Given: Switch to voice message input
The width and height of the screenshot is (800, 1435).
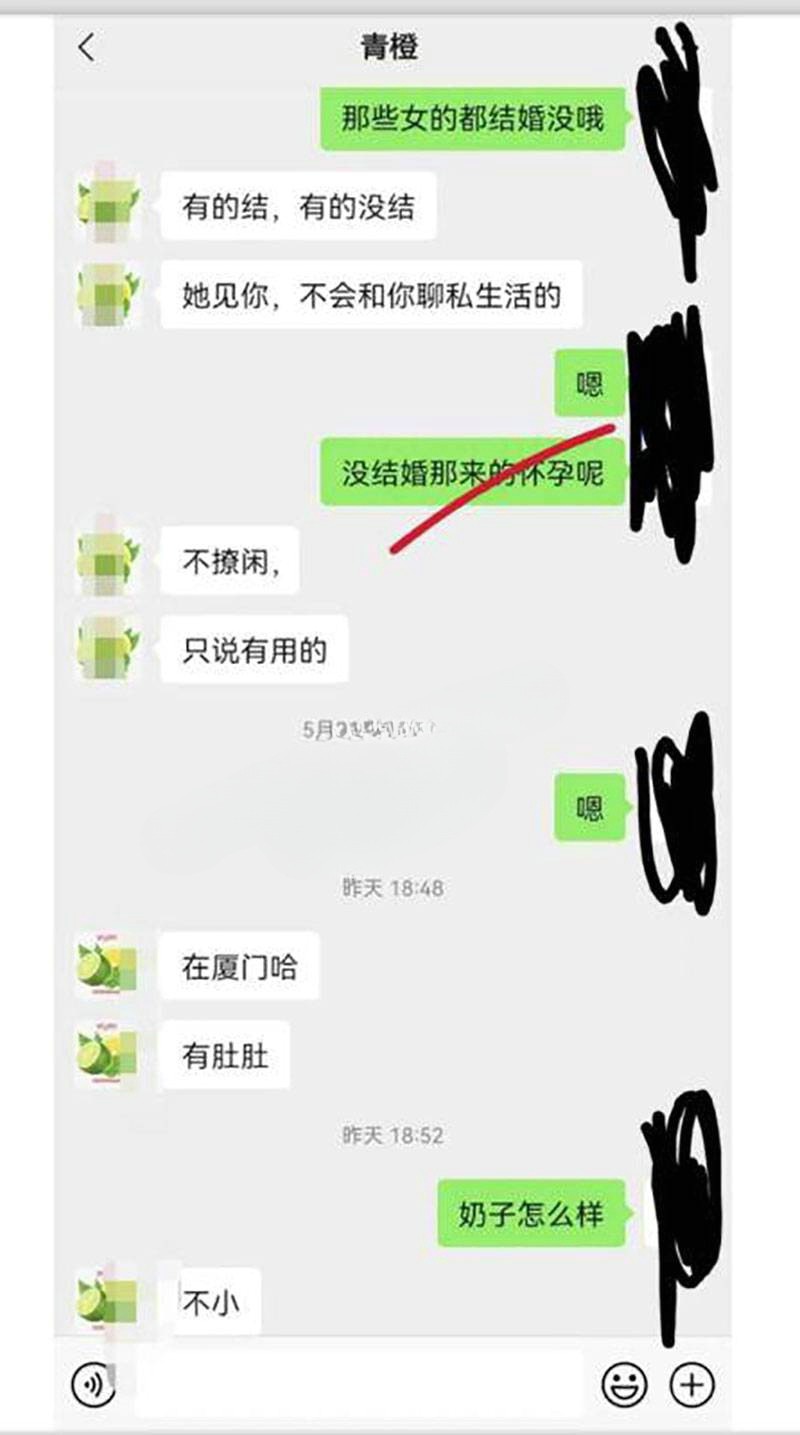Looking at the screenshot, I should click(93, 1385).
